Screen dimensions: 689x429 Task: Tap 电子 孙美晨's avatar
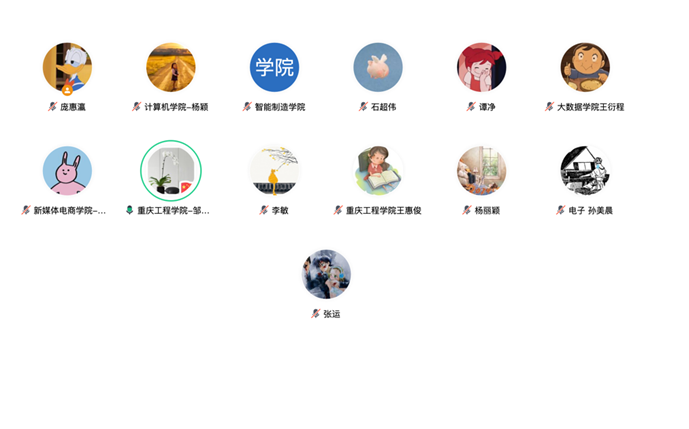[x=585, y=171]
